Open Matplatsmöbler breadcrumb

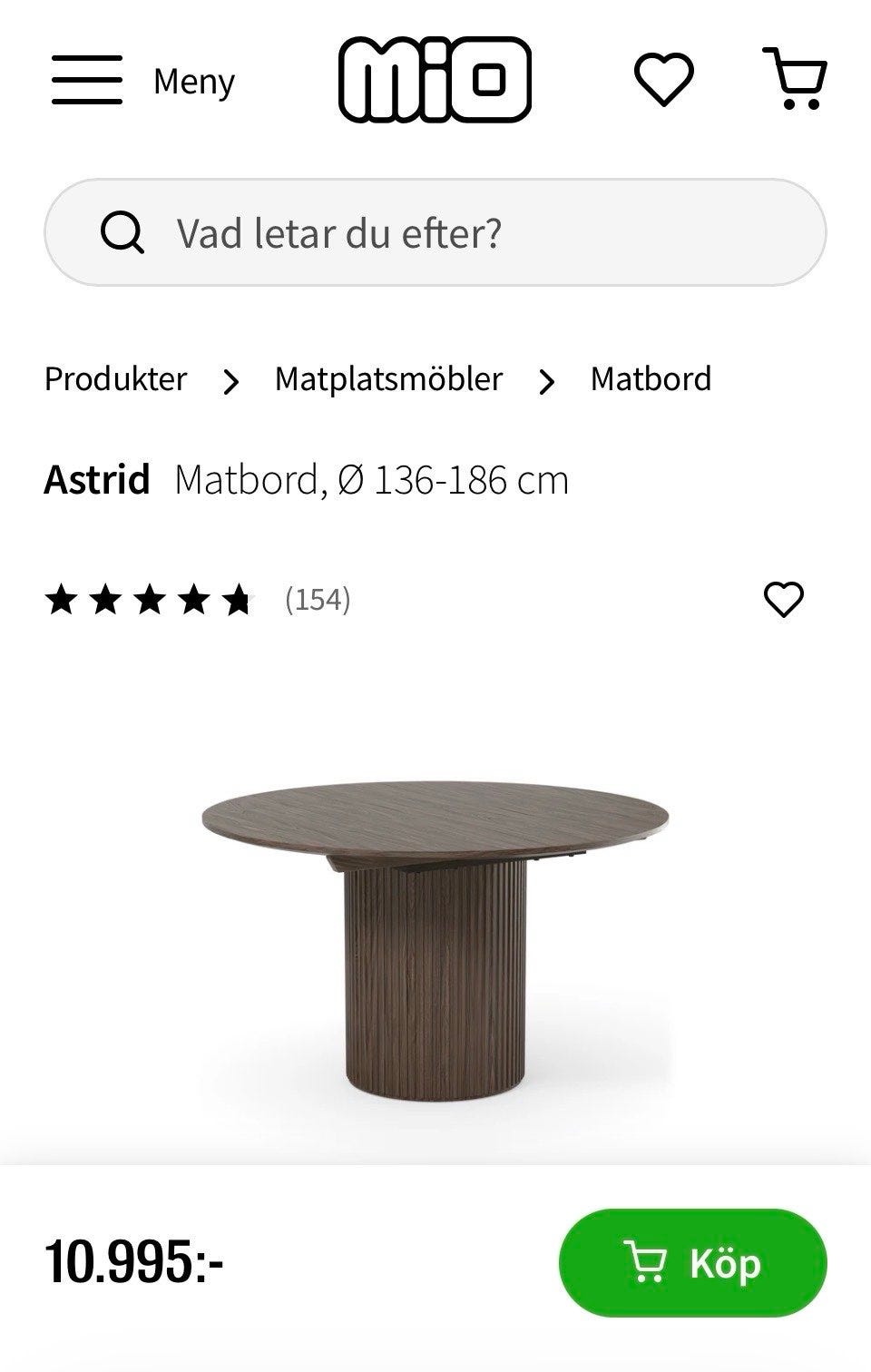[x=388, y=378]
